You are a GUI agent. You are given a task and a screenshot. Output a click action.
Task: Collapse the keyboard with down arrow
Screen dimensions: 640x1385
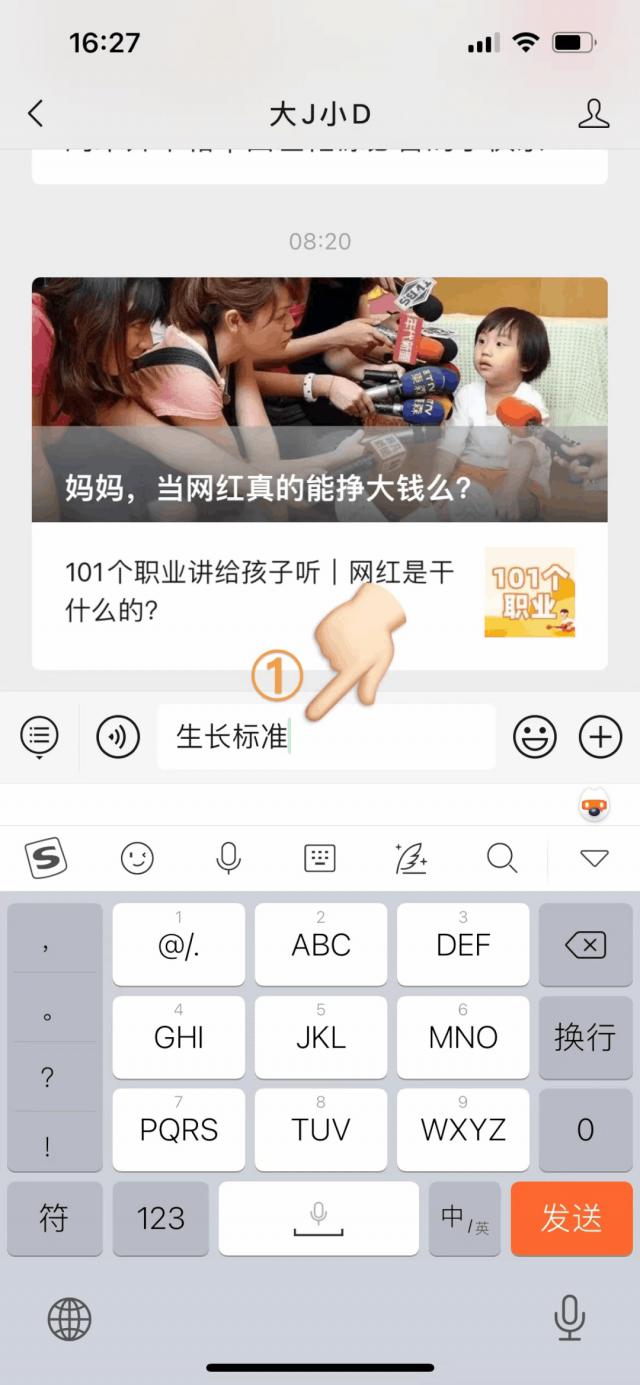594,858
